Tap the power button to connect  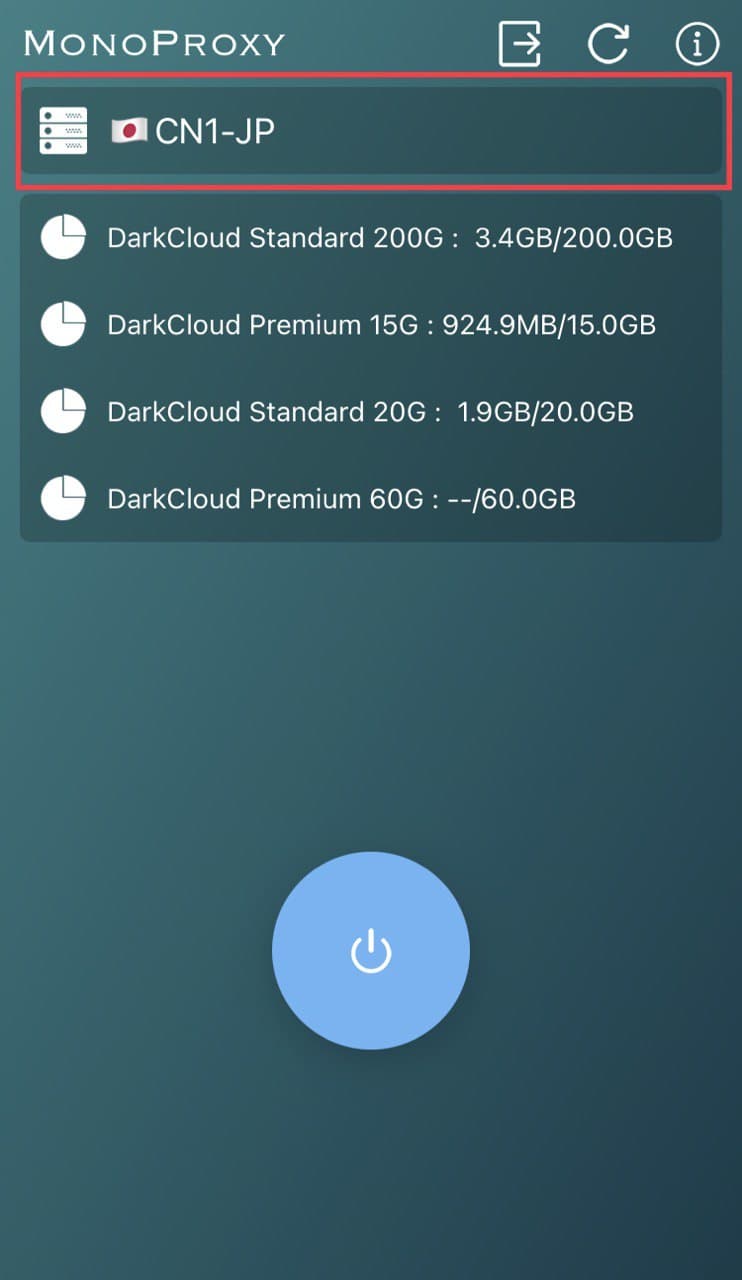[371, 951]
